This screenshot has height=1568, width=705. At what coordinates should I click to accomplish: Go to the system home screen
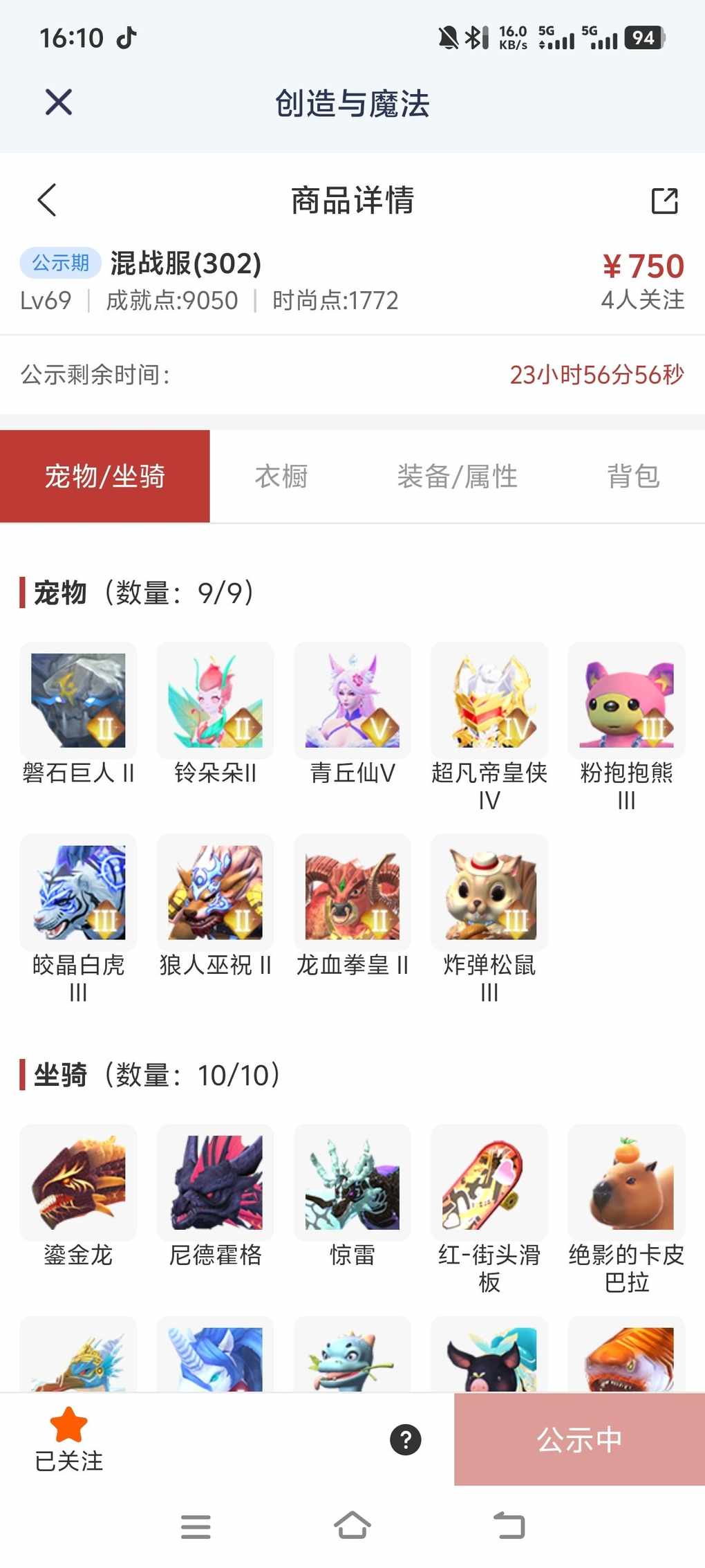point(352,1525)
